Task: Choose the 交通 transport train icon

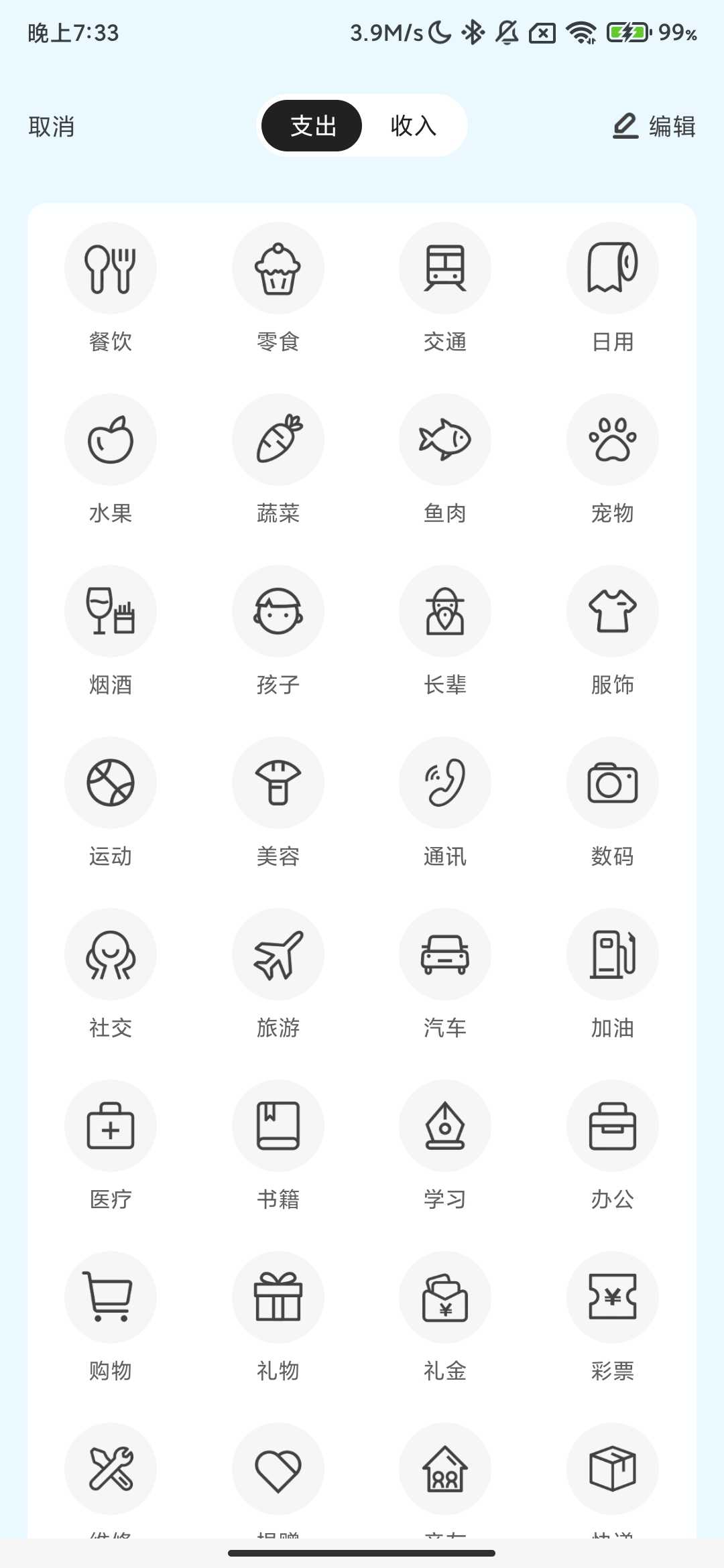Action: (444, 267)
